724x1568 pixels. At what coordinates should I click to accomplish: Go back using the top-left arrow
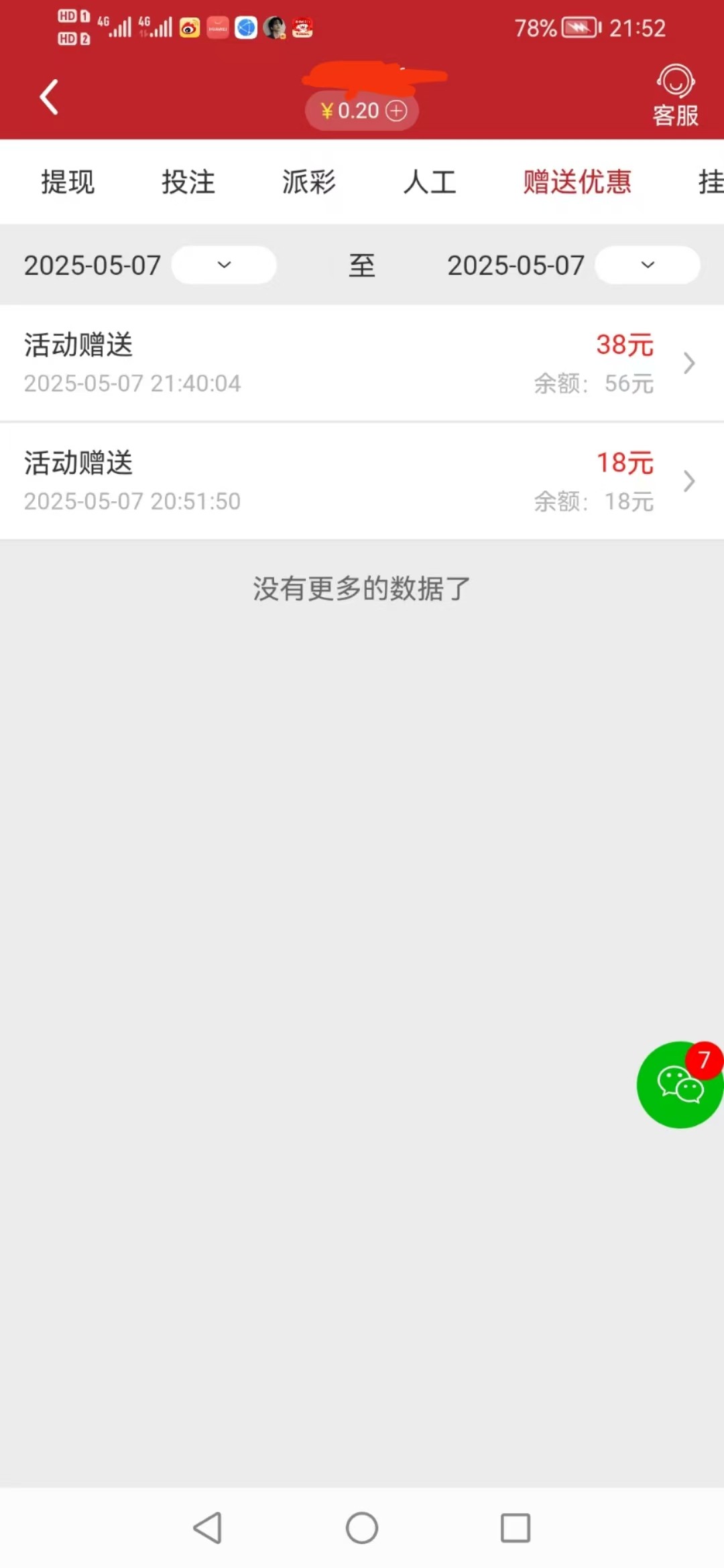click(49, 97)
